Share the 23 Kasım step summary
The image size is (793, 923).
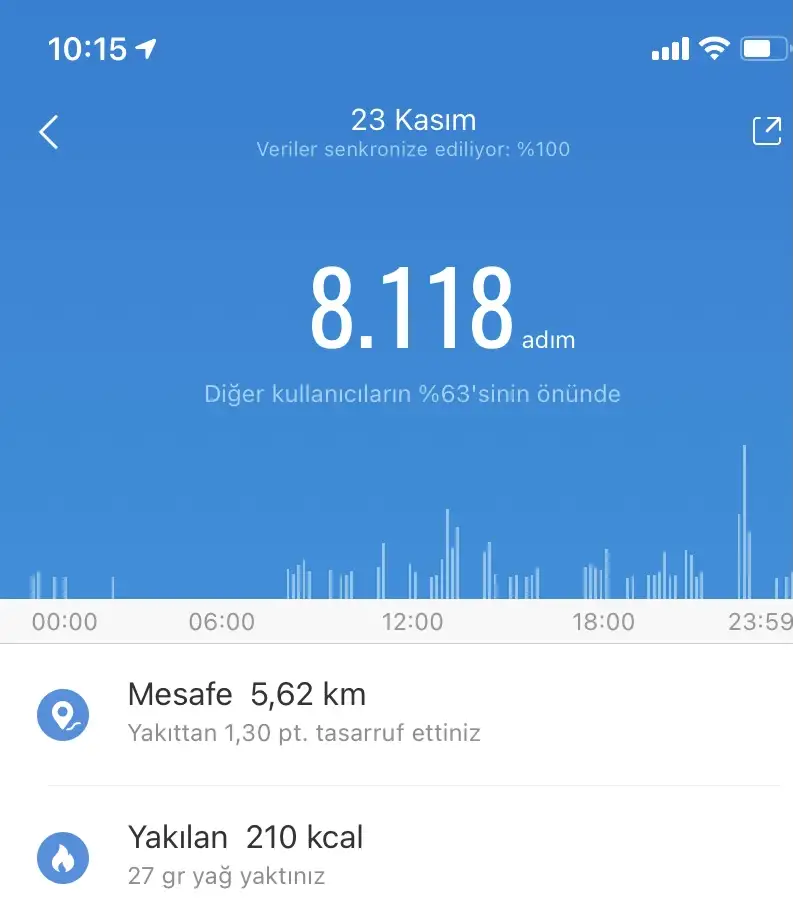click(766, 131)
